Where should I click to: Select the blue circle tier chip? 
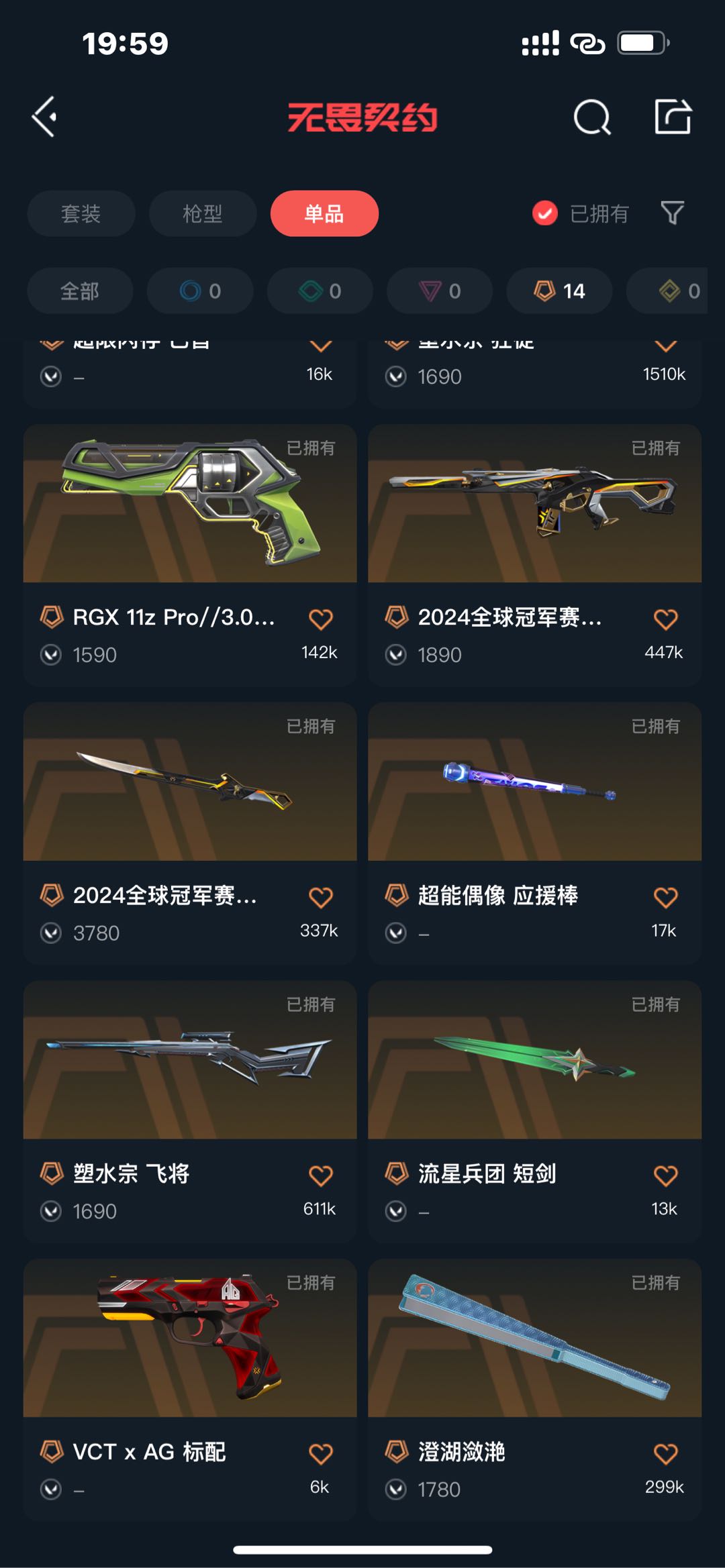(199, 291)
